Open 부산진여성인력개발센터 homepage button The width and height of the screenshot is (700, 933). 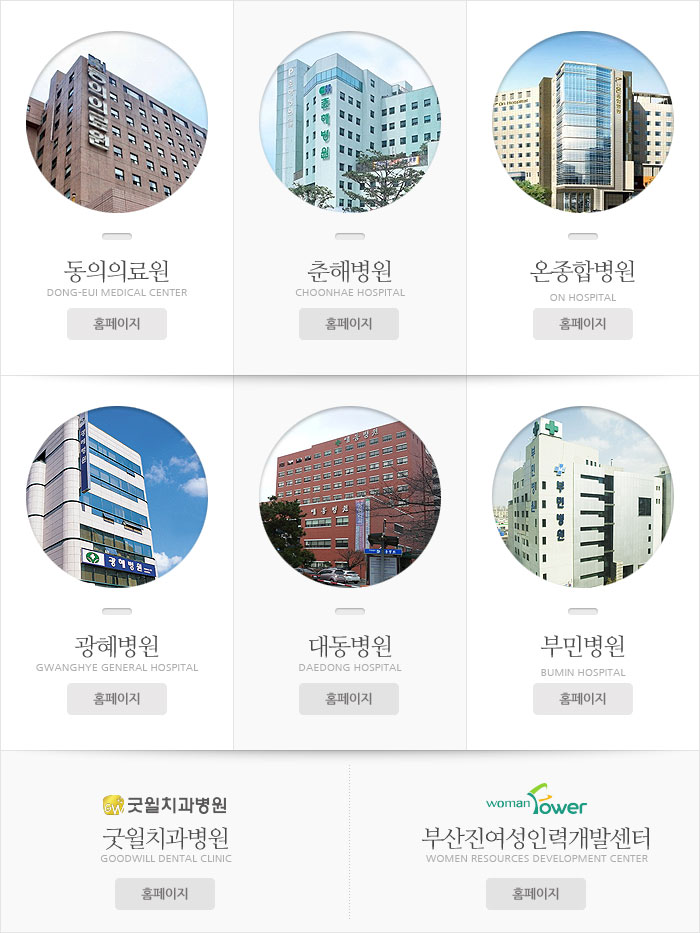[x=536, y=894]
